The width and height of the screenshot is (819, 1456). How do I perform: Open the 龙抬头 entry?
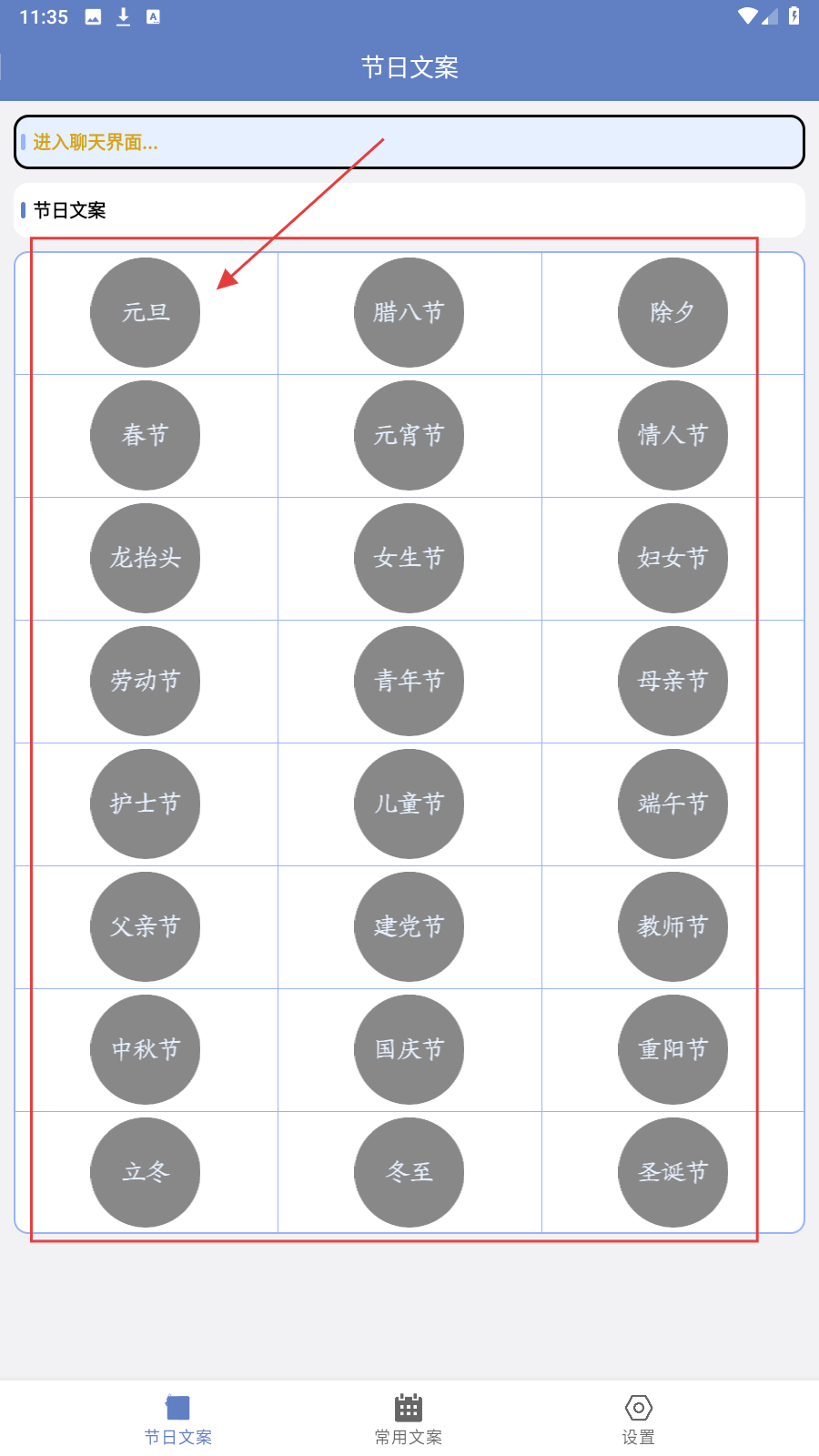click(x=145, y=558)
